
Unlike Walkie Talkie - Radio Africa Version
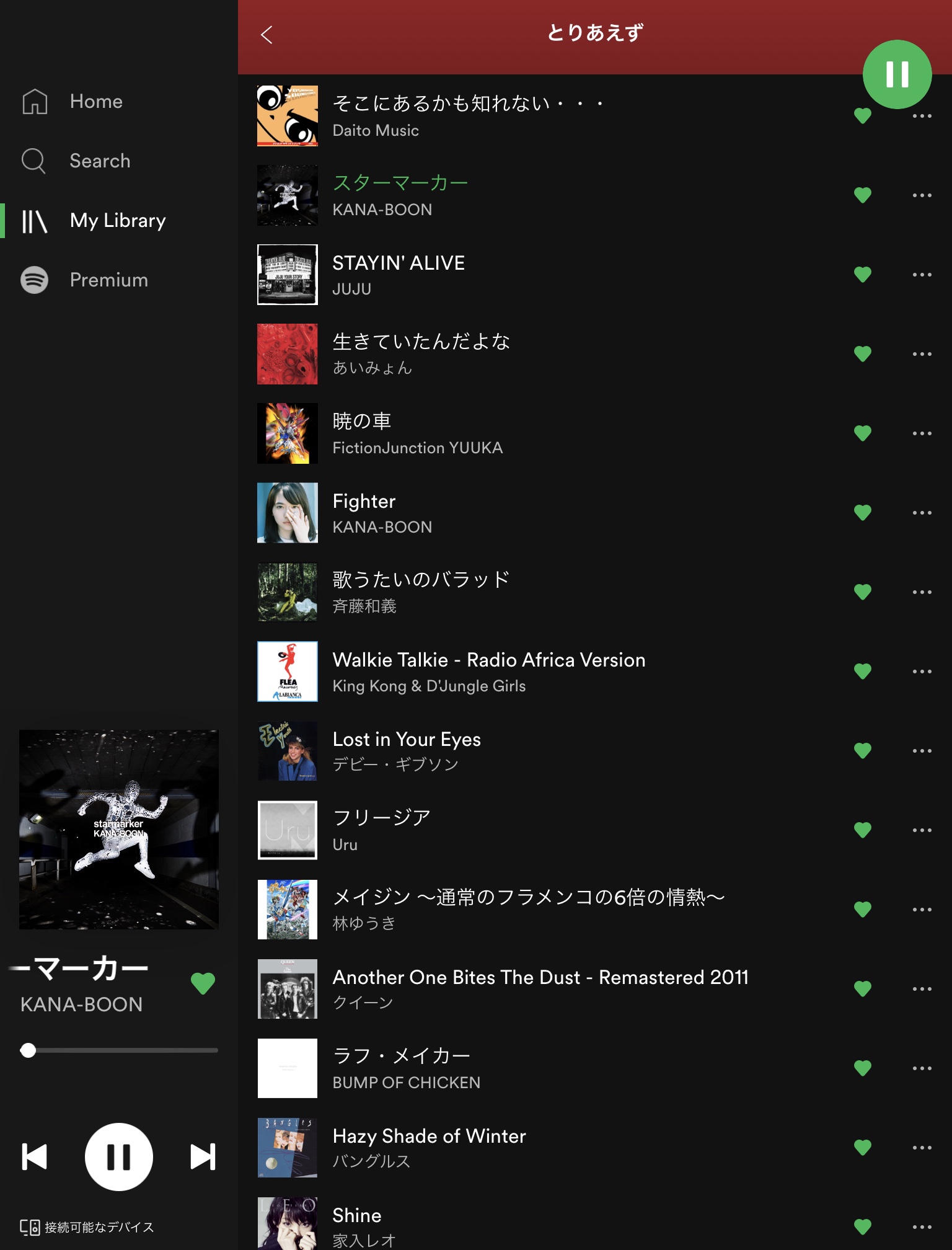(863, 672)
